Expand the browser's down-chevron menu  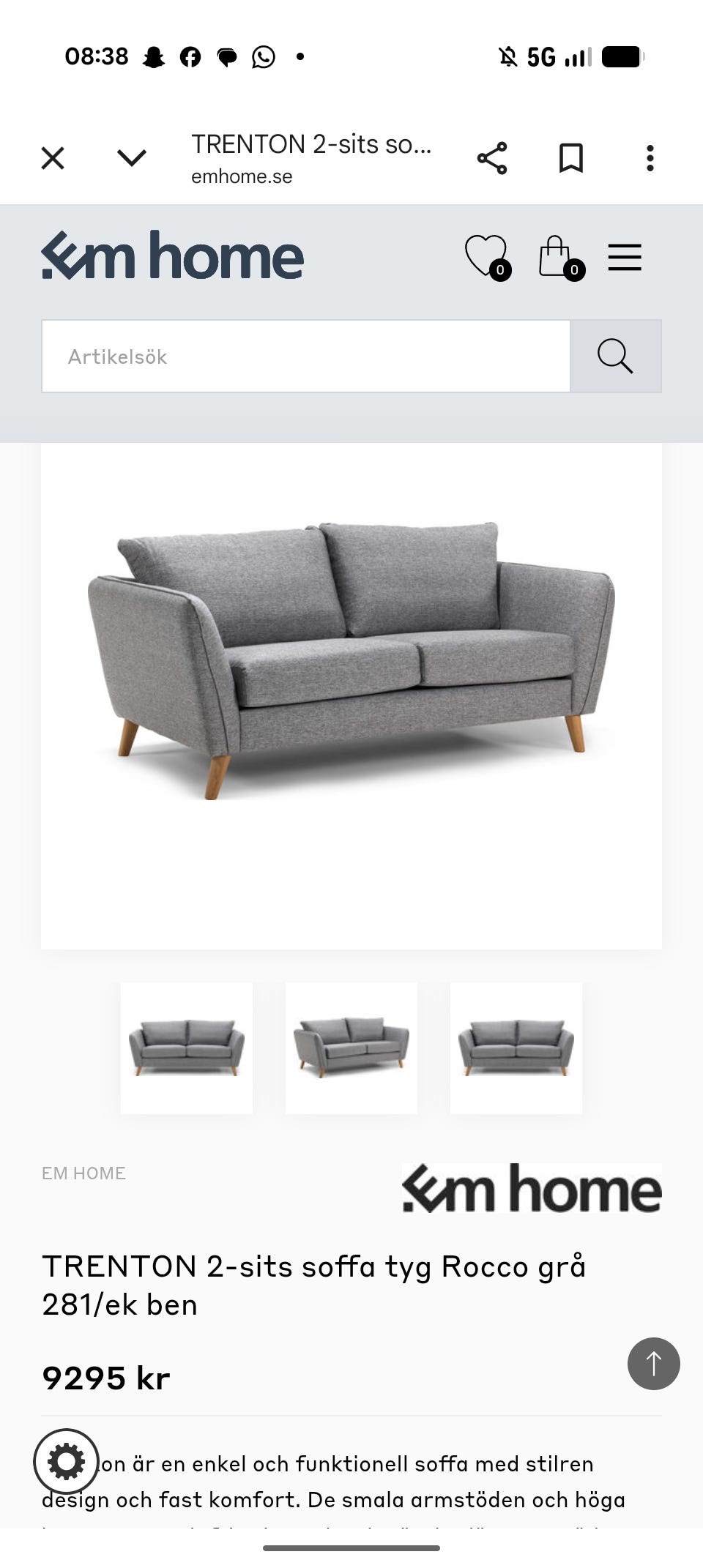[x=132, y=157]
